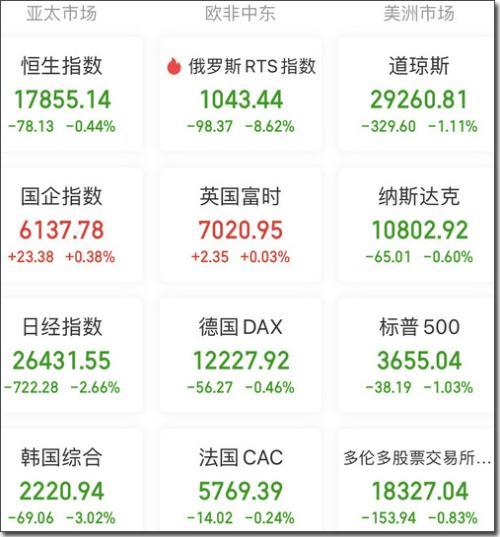Open the 日经指数 card
This screenshot has height=537, width=500.
tap(70, 355)
